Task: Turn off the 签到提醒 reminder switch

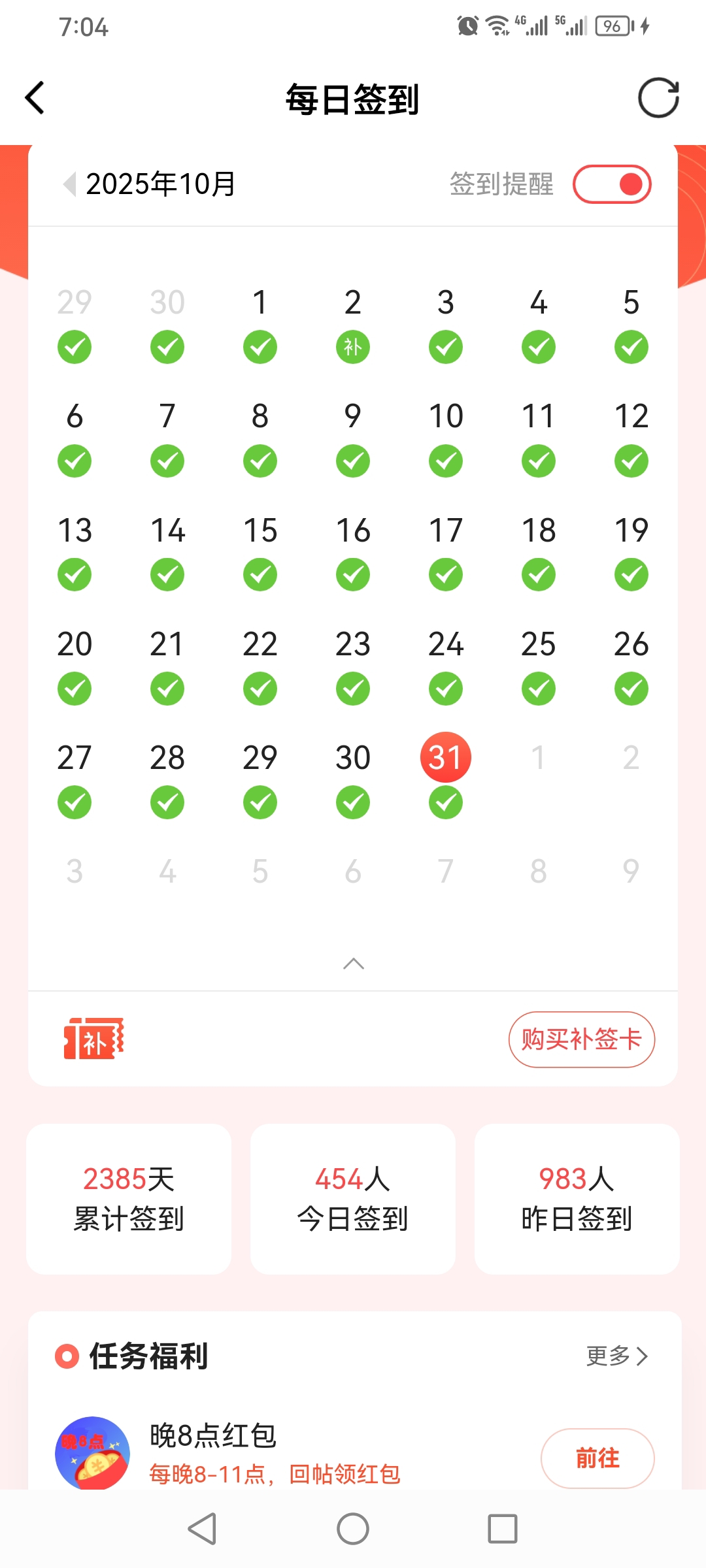Action: tap(612, 184)
